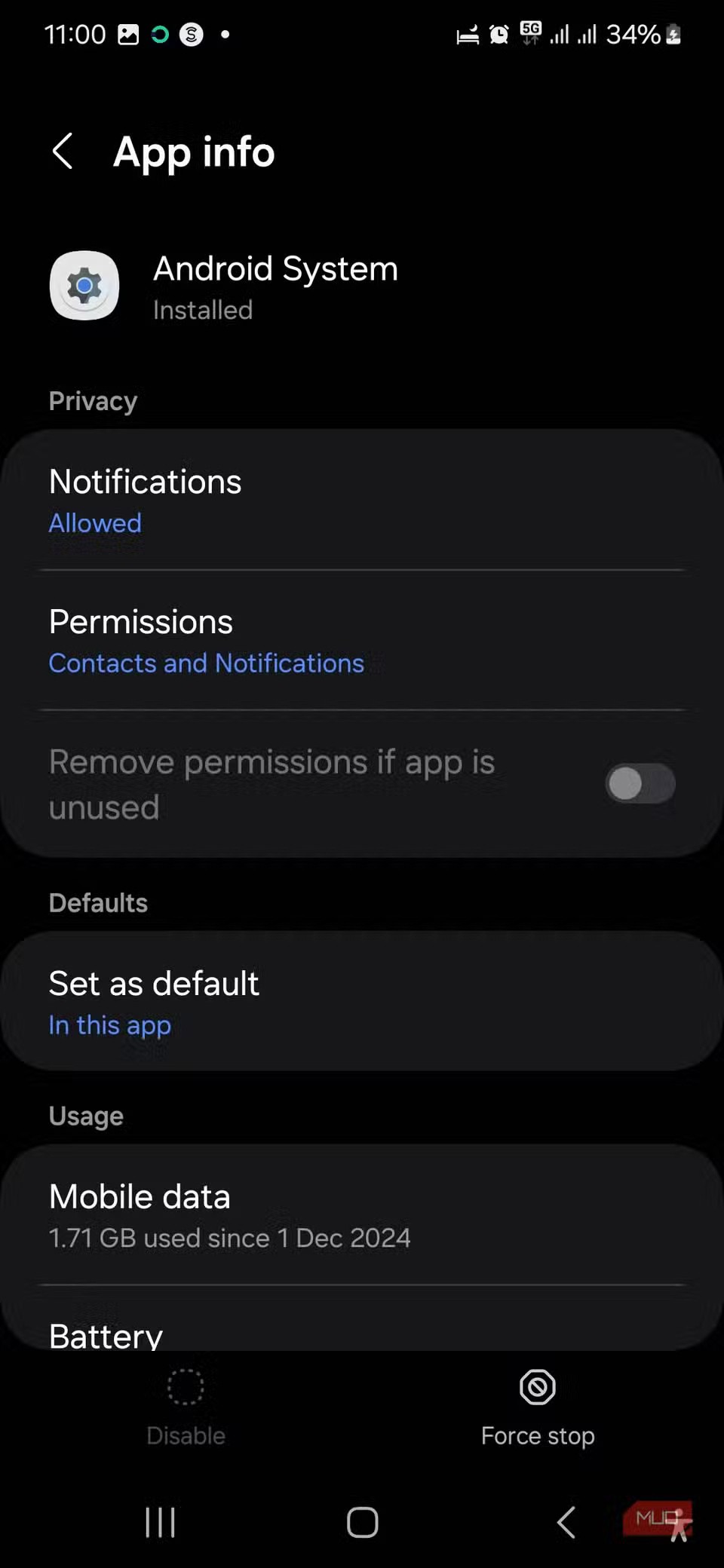Go back from App info

(x=63, y=152)
